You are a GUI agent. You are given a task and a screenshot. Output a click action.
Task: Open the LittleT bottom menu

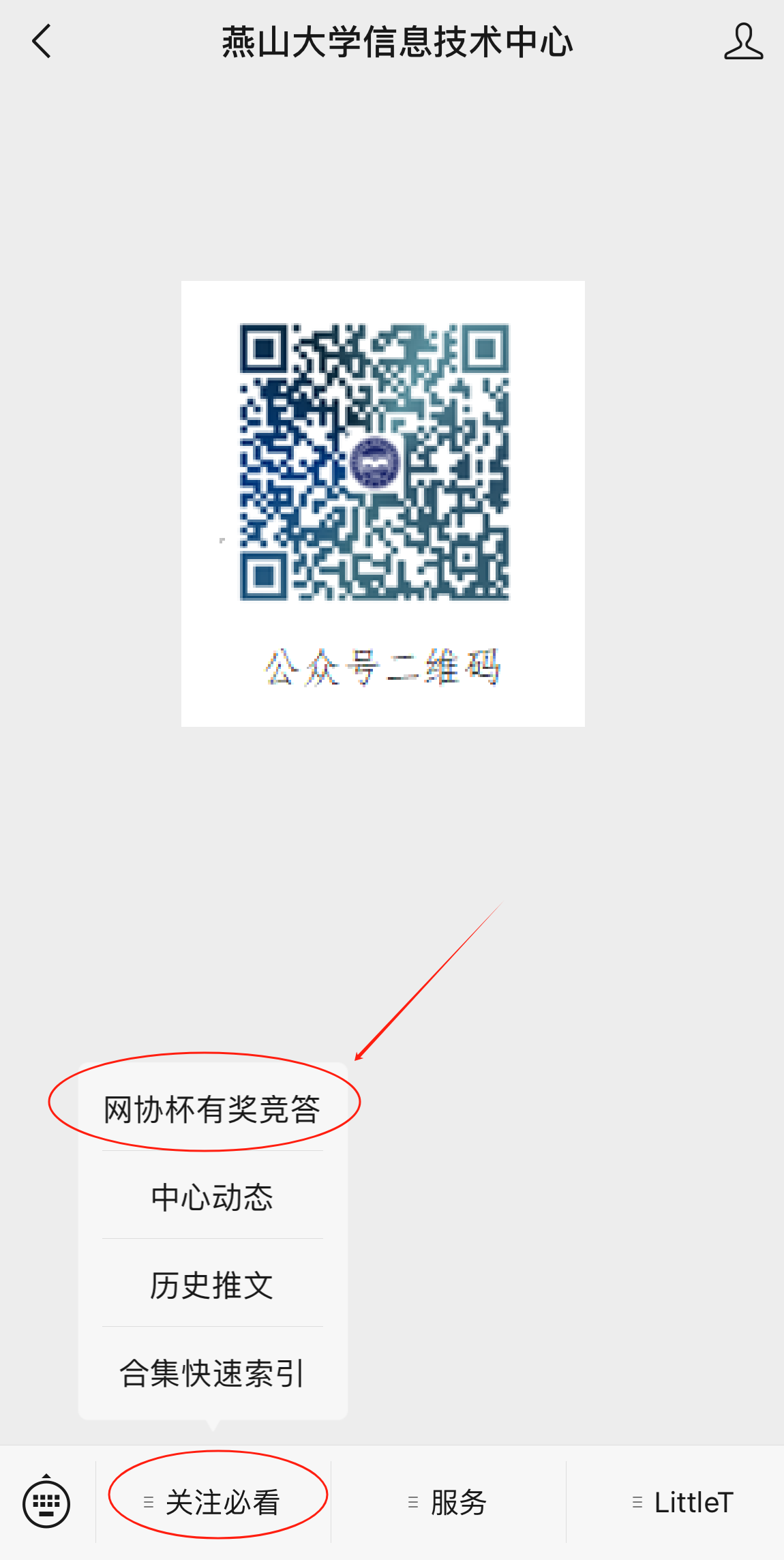click(683, 1503)
